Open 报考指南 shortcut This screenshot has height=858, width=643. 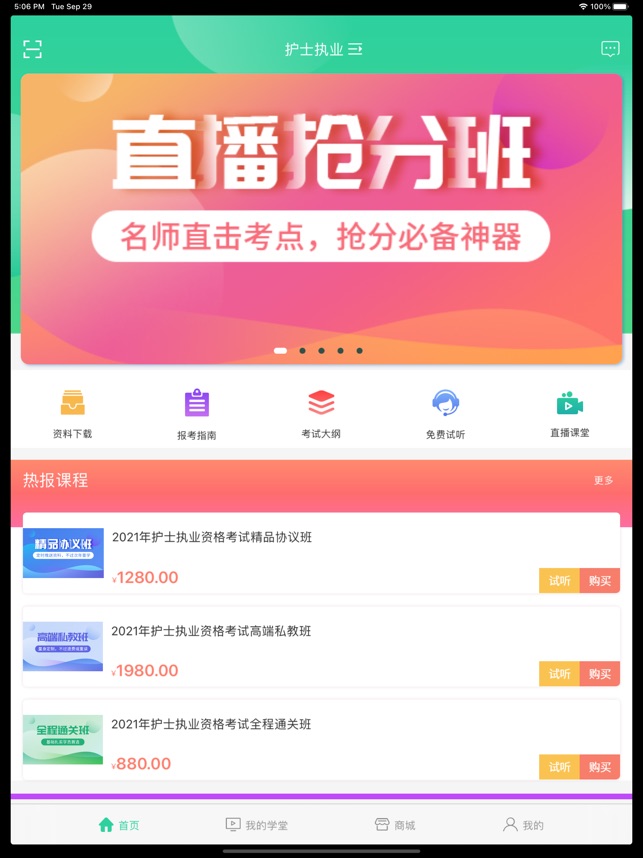(197, 414)
